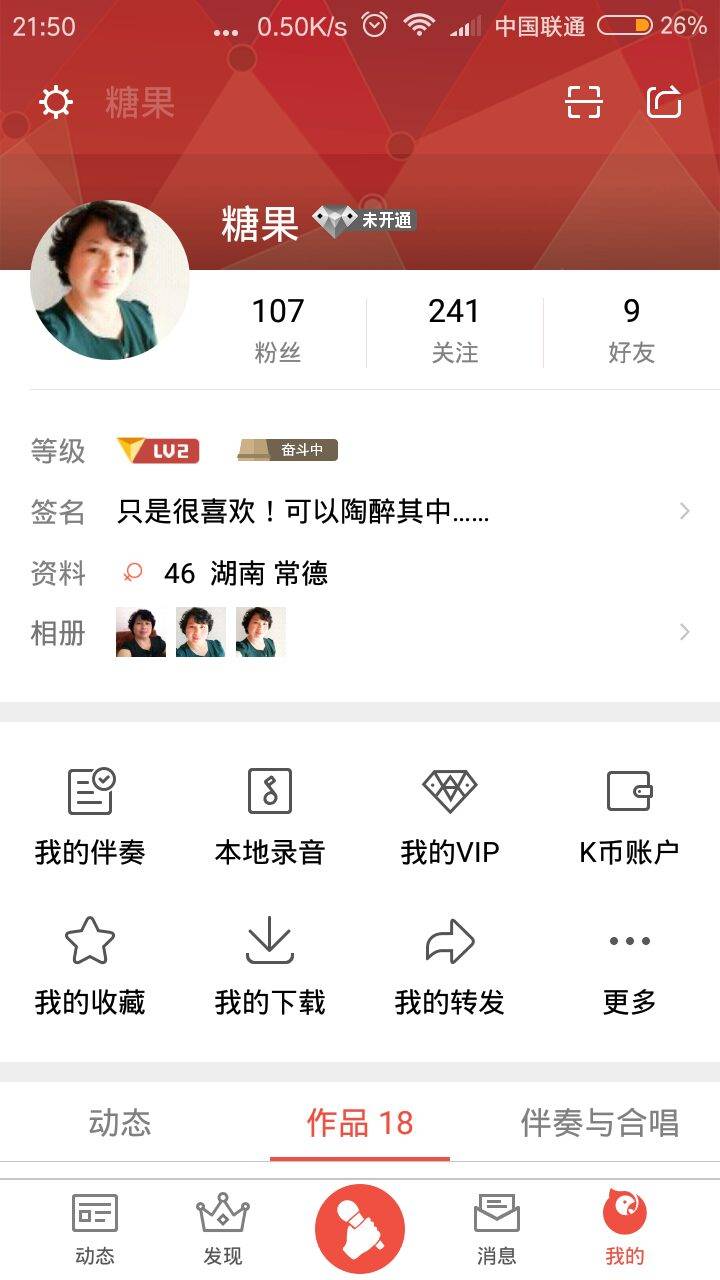Image resolution: width=720 pixels, height=1280 pixels.
Task: Open settings with the gear icon
Action: 55,102
